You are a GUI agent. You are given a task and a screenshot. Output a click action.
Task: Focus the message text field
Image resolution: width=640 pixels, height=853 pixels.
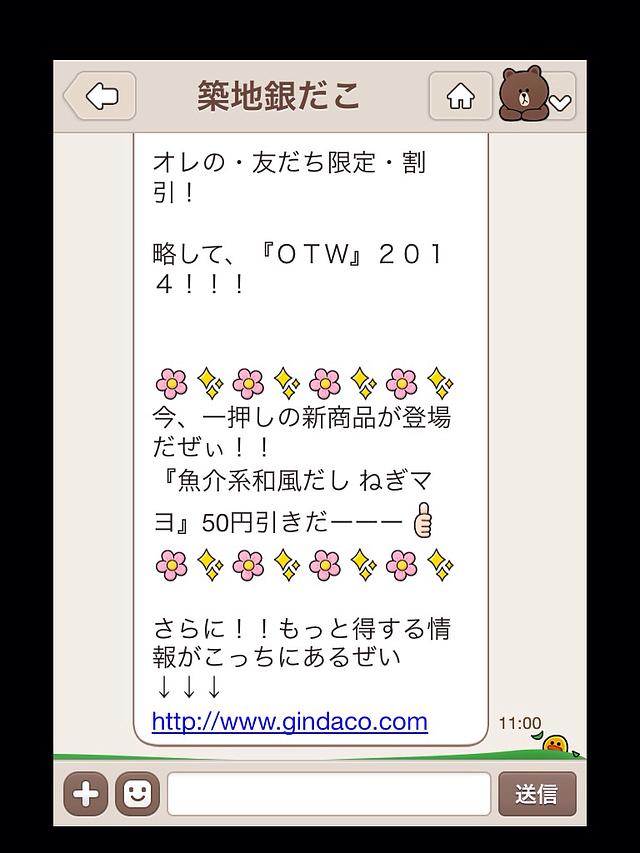(328, 794)
